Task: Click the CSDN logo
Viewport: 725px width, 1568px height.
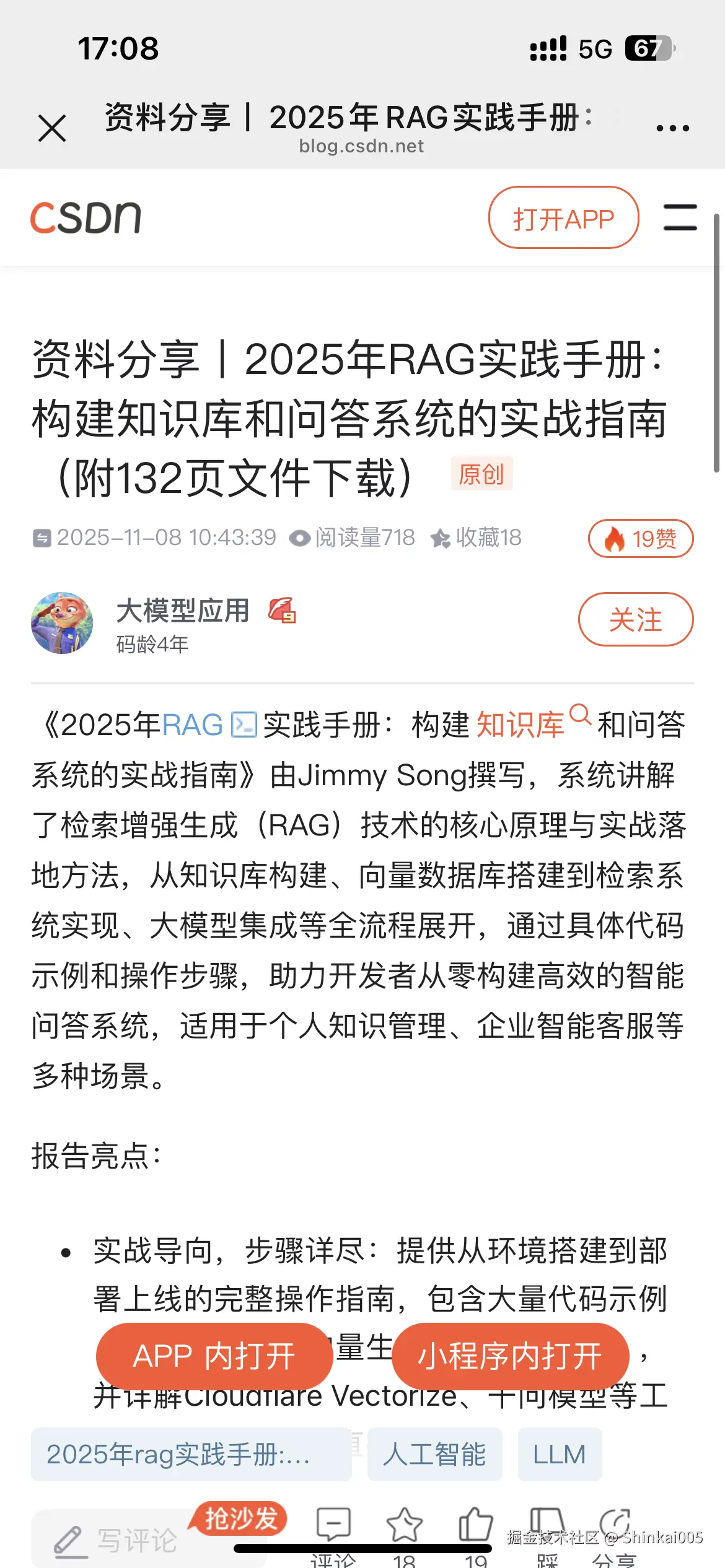Action: click(x=87, y=218)
